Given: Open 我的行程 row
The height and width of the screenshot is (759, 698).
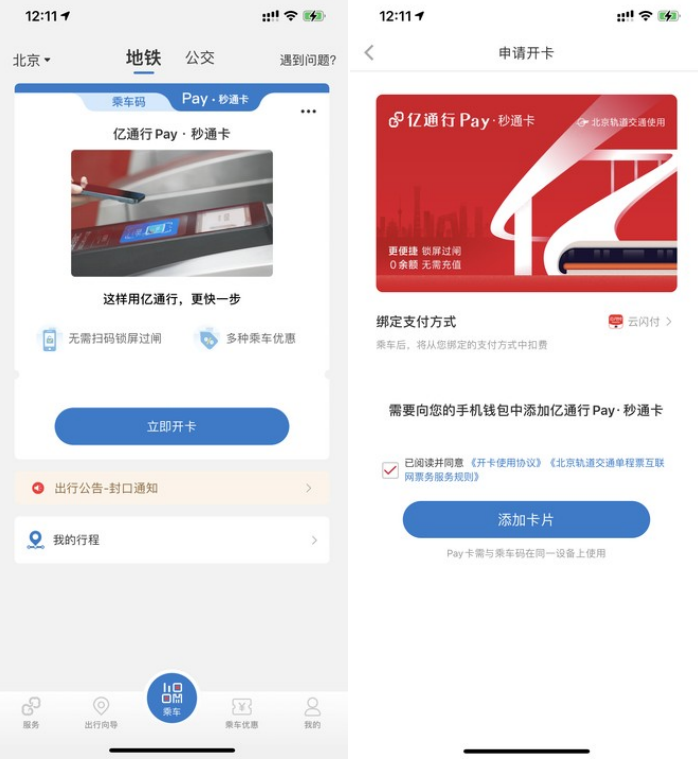Looking at the screenshot, I should pos(171,540).
